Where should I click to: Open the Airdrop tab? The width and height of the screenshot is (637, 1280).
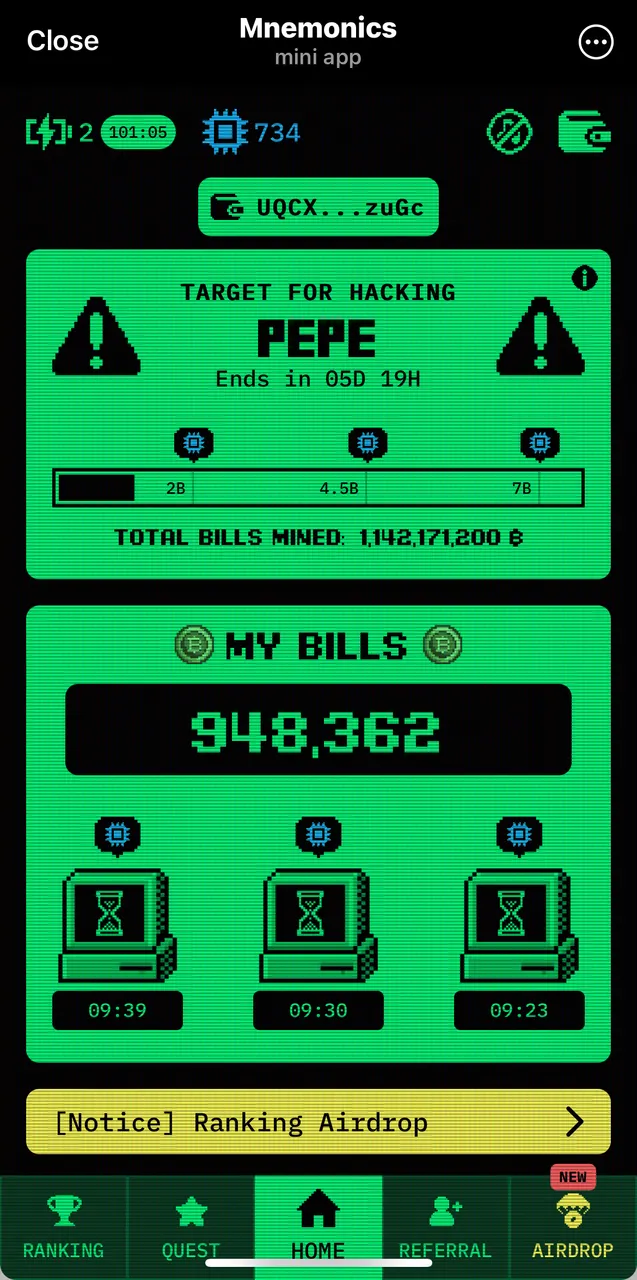(573, 1228)
